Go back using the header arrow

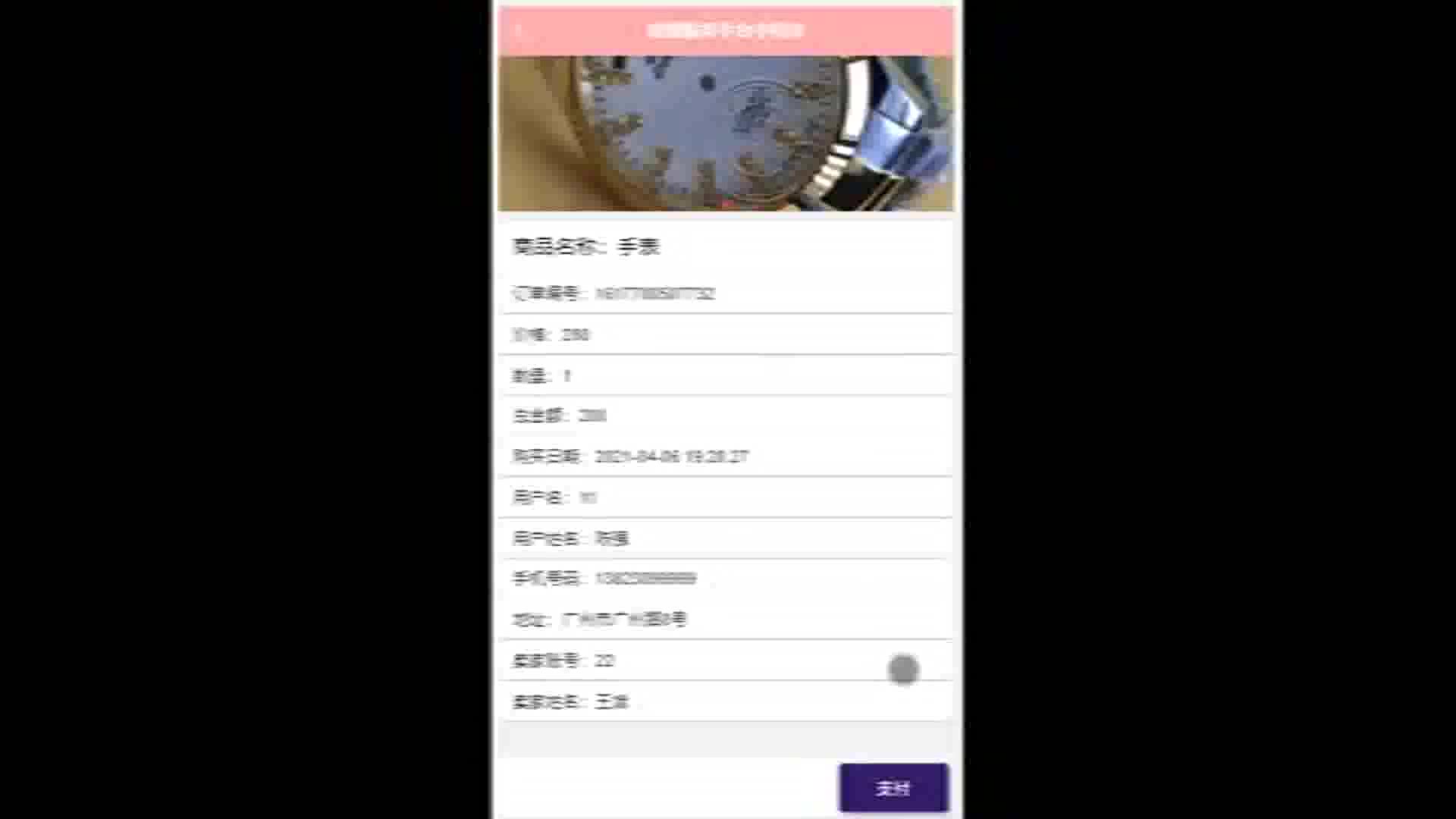(519, 31)
